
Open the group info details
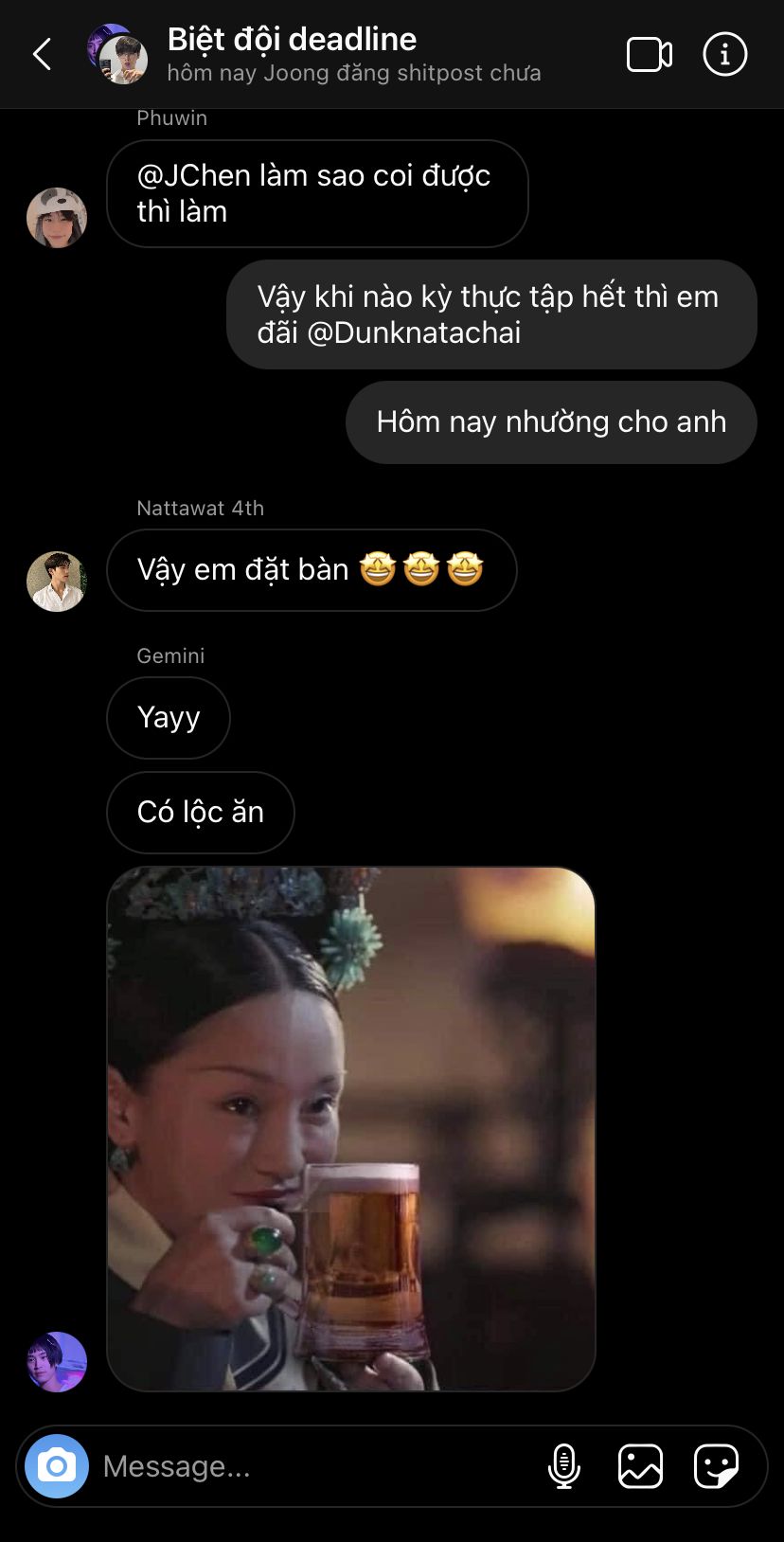pos(724,54)
